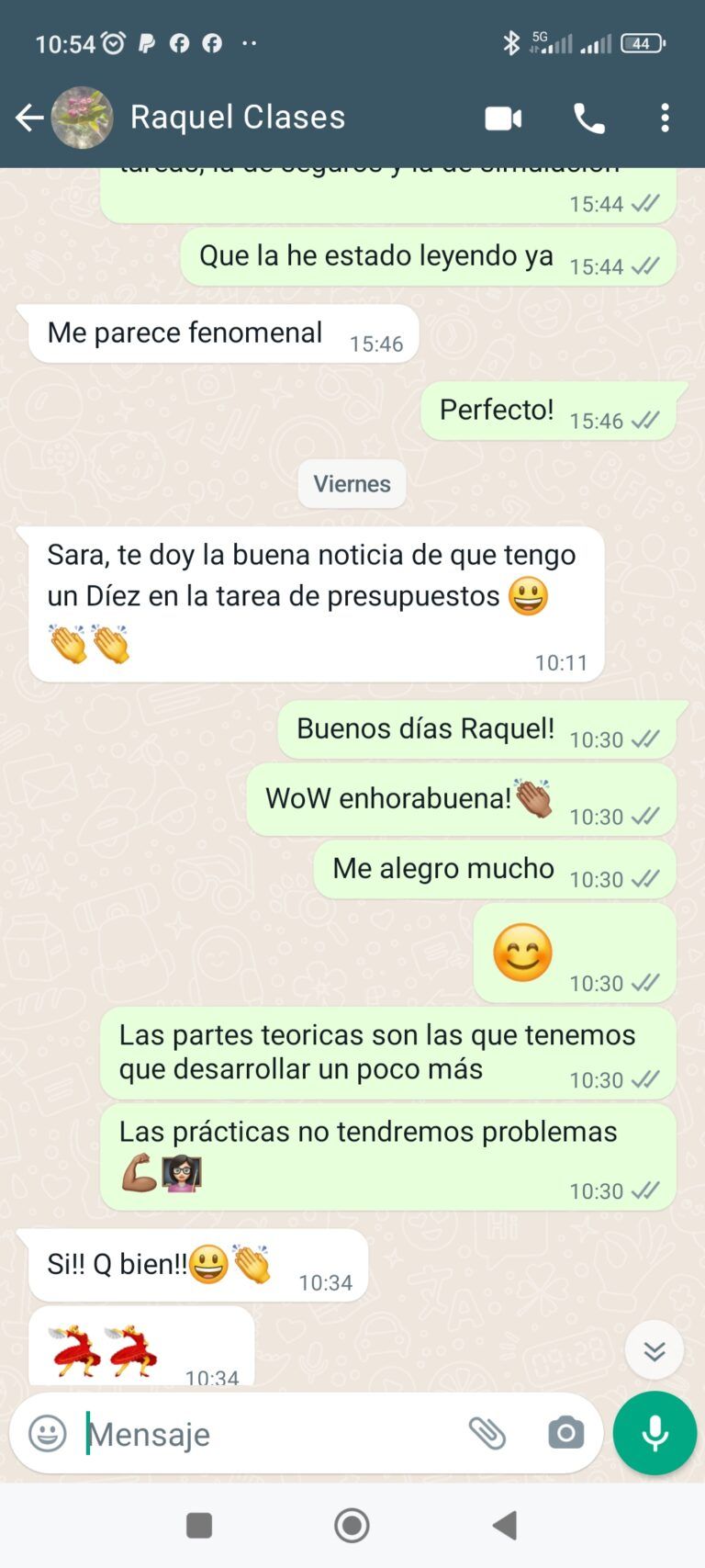Start a video call with Raquel Clases
Image resolution: width=705 pixels, height=1568 pixels.
coord(503,118)
